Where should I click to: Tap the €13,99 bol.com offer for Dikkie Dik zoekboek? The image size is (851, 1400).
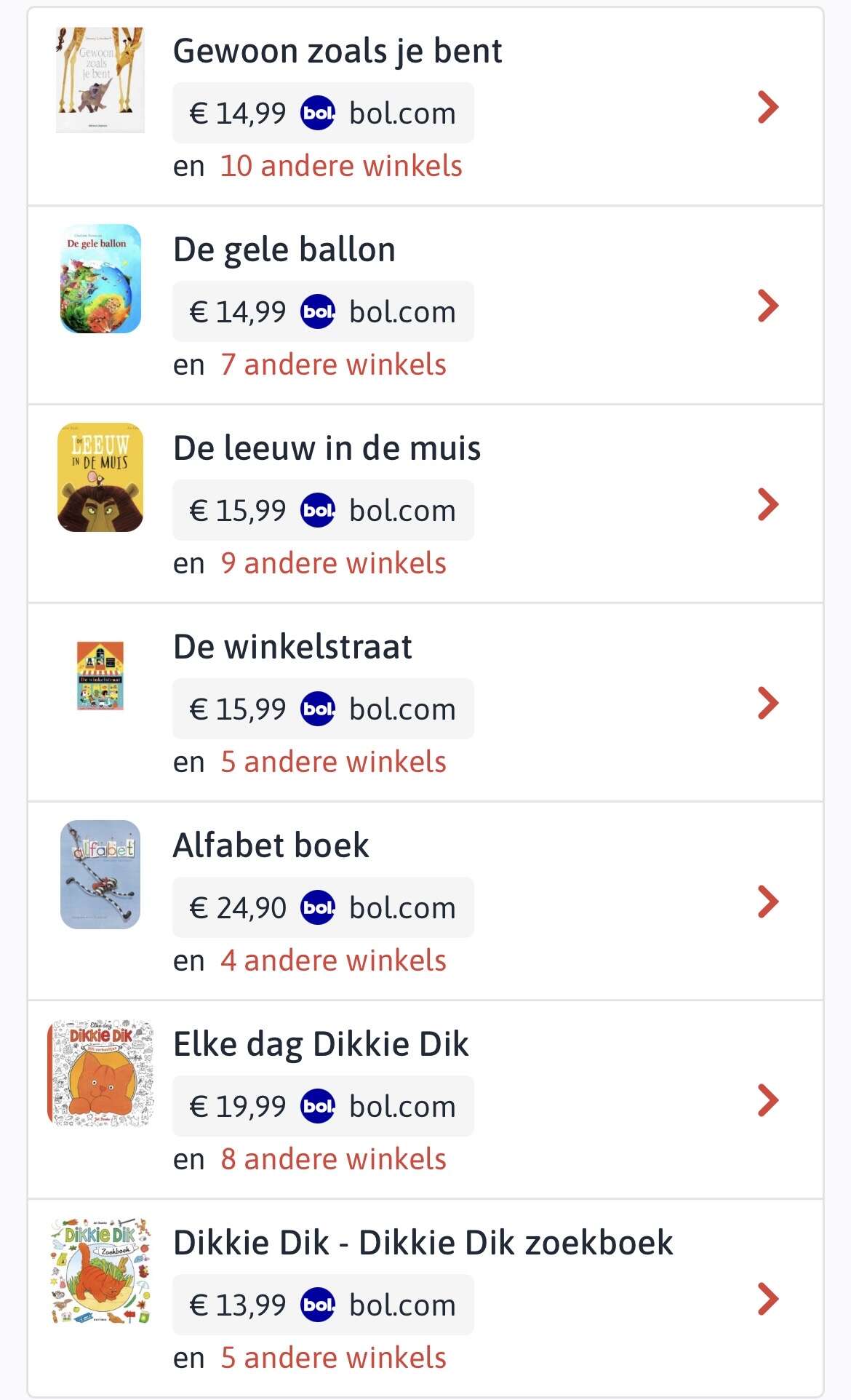point(323,1305)
